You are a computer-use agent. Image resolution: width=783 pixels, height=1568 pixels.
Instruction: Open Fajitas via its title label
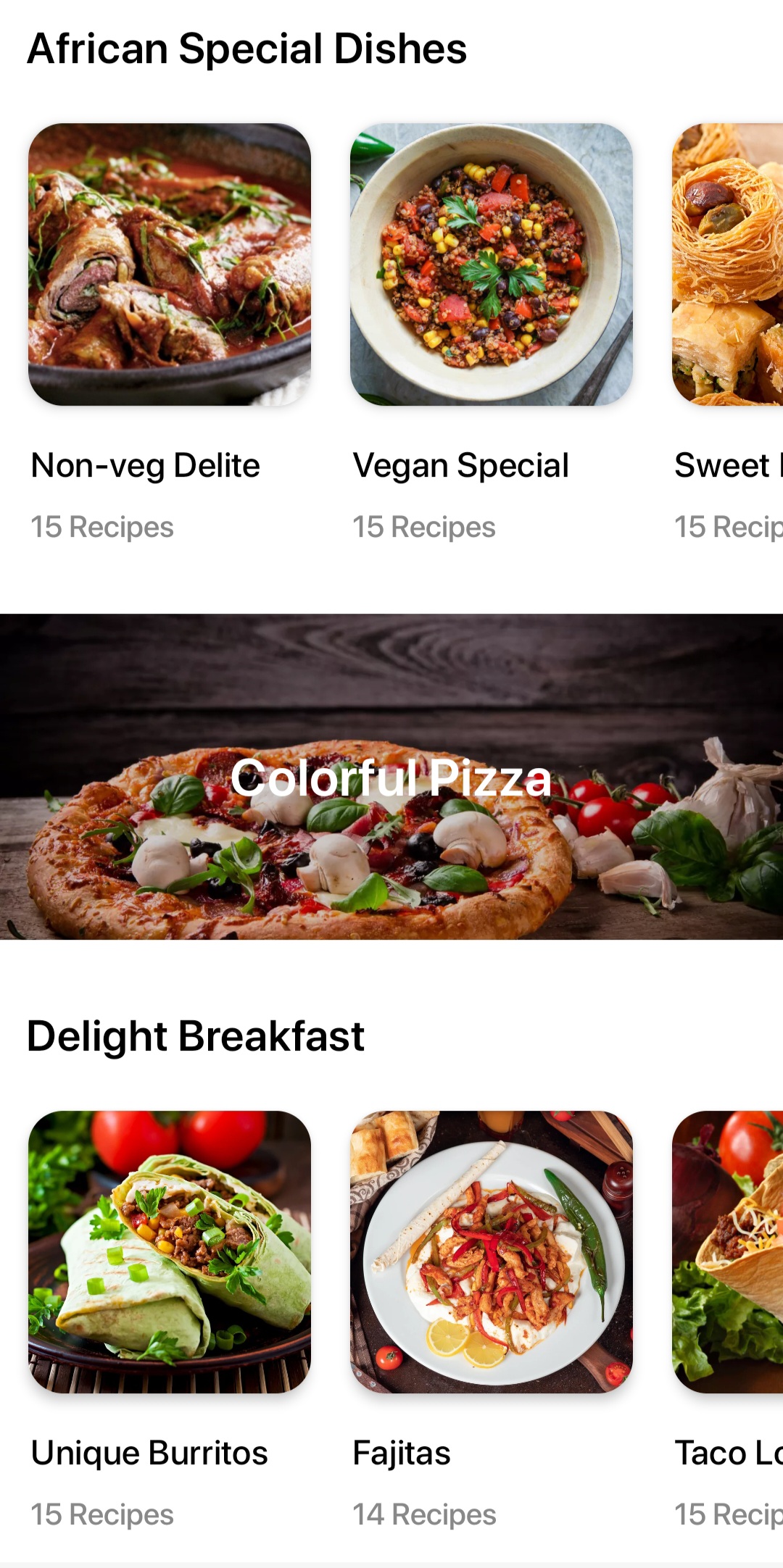(400, 1453)
